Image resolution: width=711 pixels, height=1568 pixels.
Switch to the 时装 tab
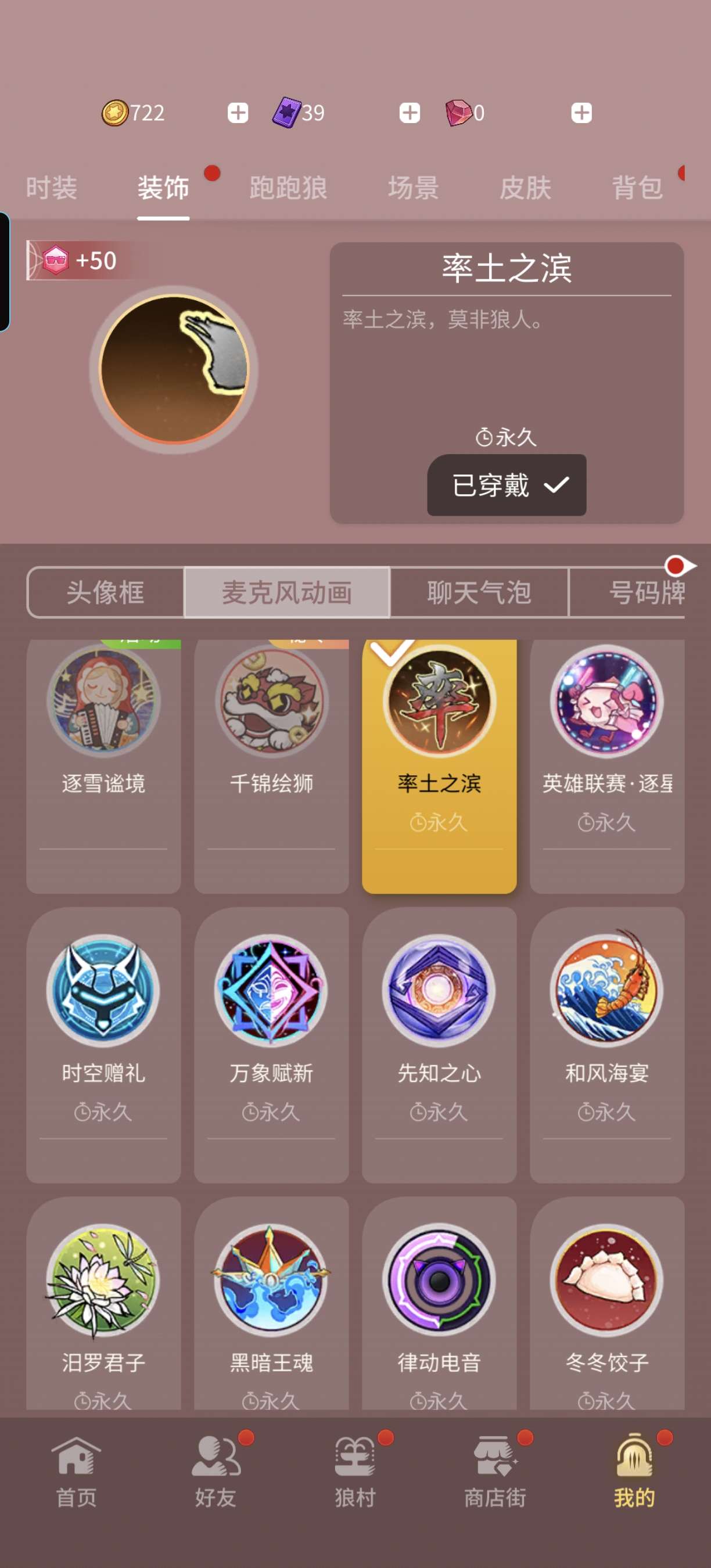click(51, 188)
